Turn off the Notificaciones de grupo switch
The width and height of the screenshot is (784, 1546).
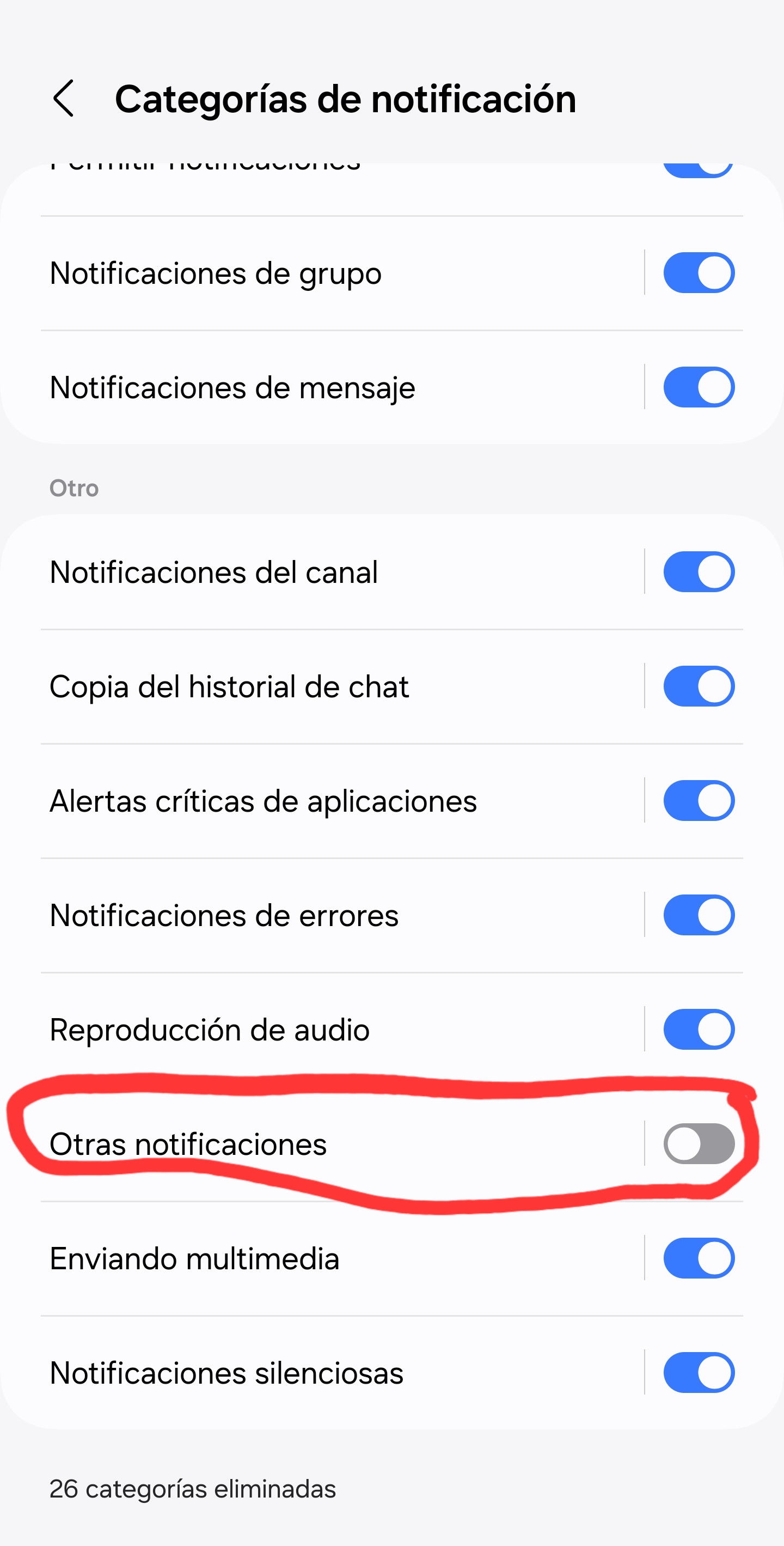pyautogui.click(x=698, y=273)
